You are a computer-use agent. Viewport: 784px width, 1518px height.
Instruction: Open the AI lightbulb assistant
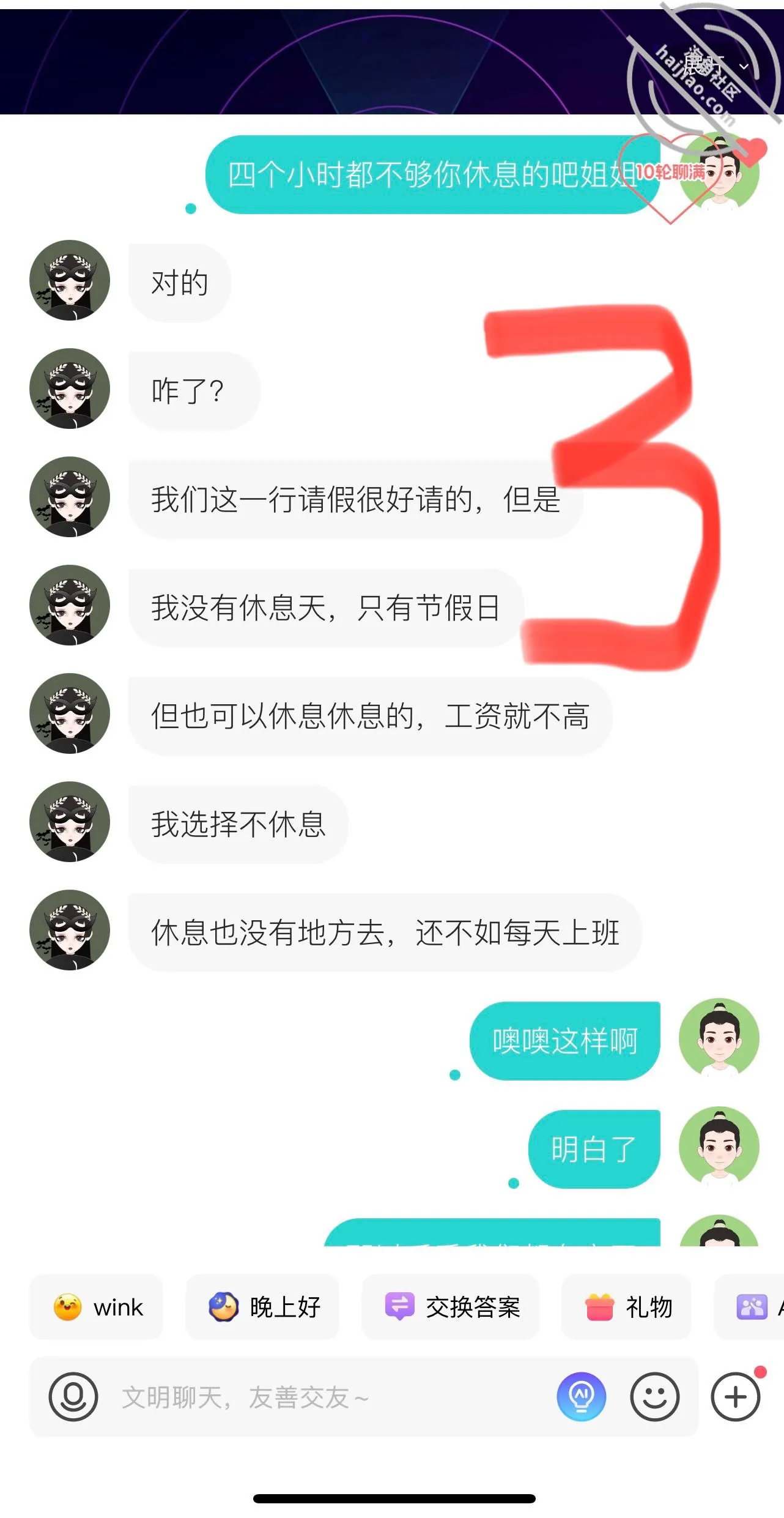click(x=581, y=1397)
